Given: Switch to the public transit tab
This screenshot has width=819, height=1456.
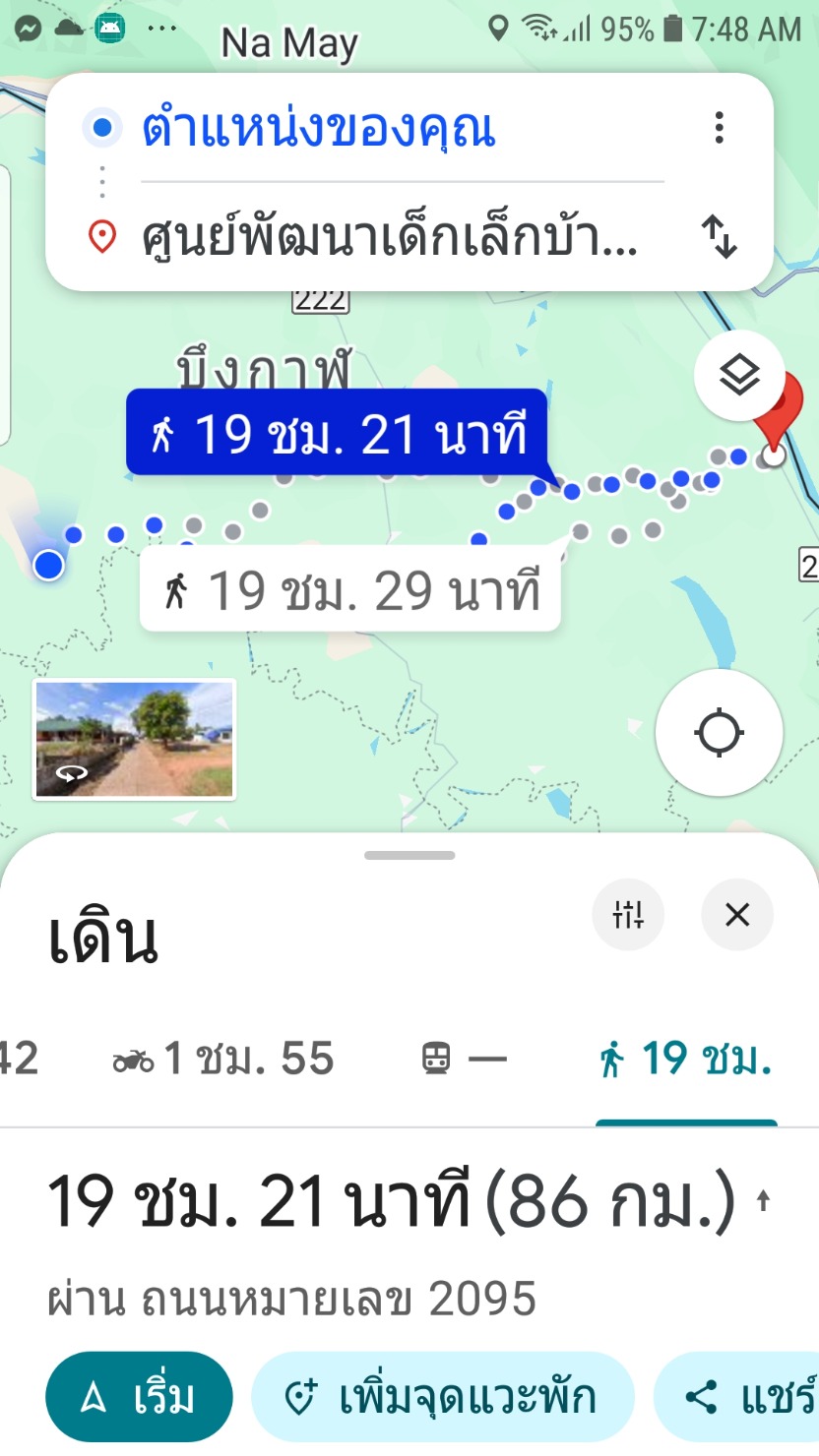Looking at the screenshot, I should tap(463, 1060).
